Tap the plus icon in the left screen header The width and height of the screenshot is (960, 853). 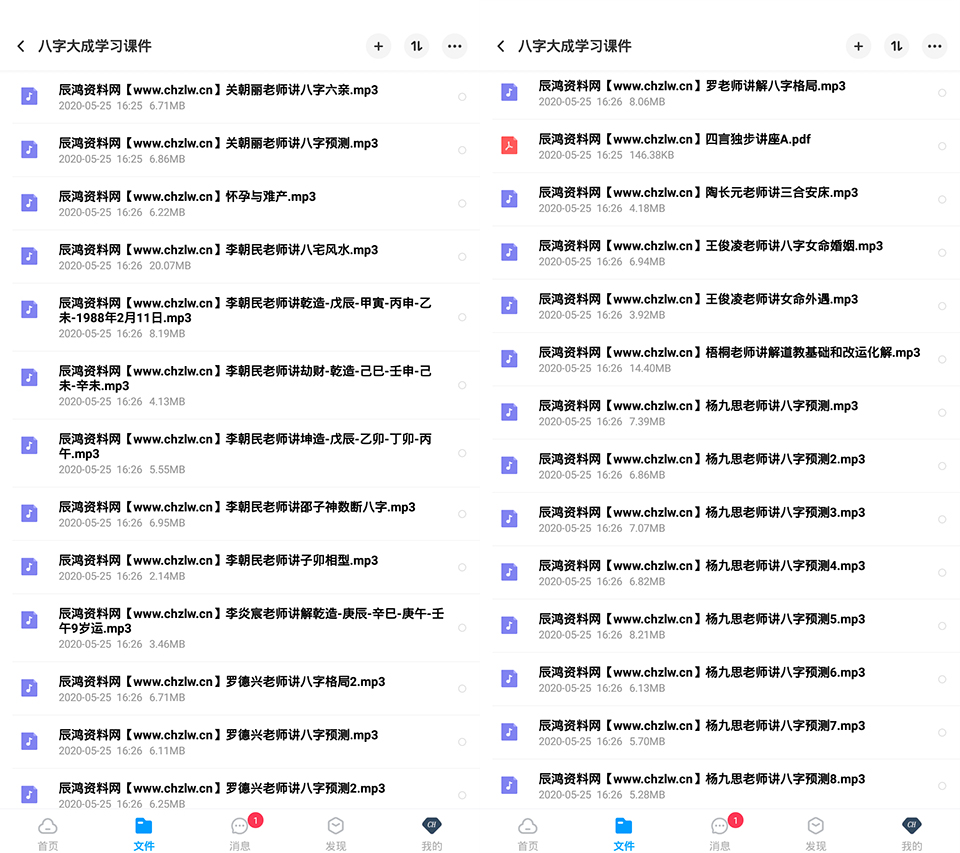pyautogui.click(x=378, y=46)
